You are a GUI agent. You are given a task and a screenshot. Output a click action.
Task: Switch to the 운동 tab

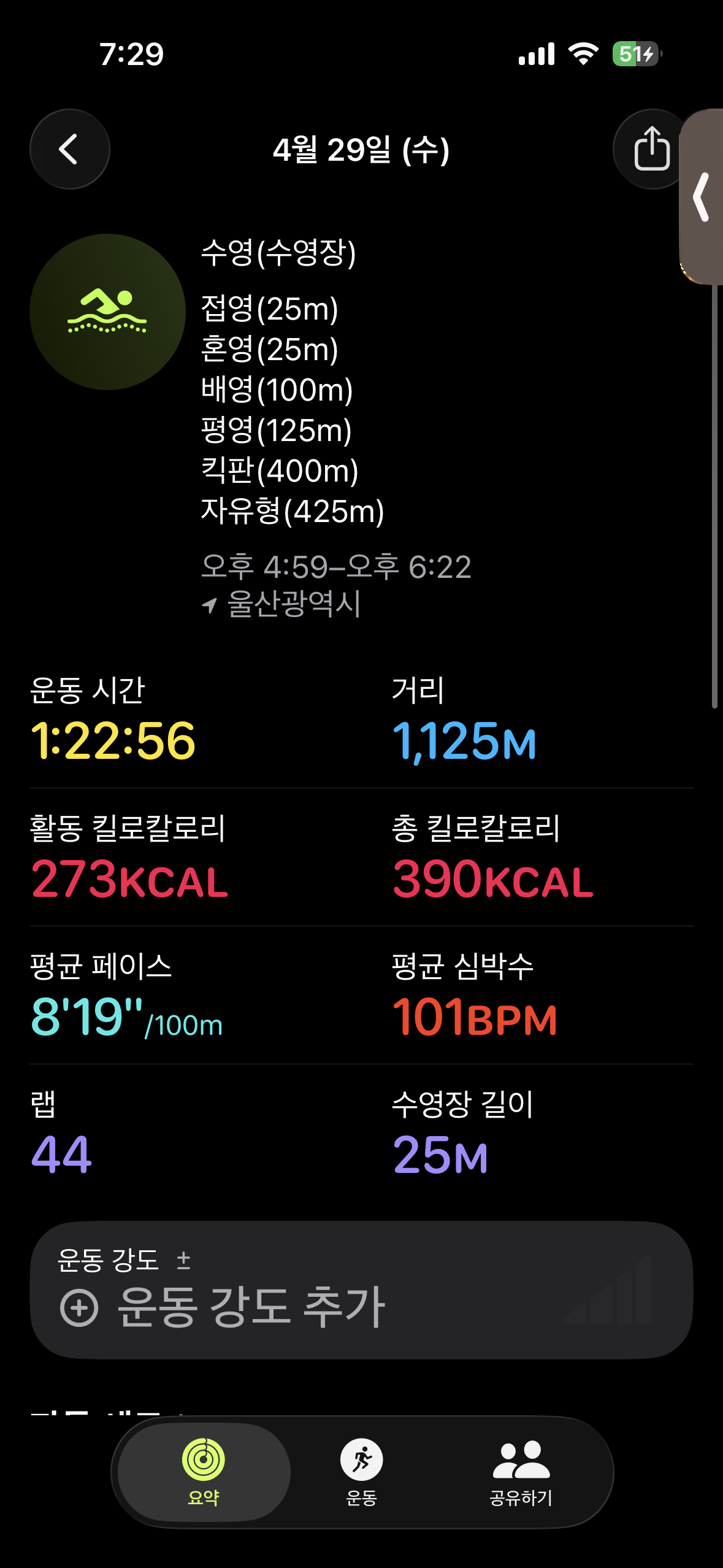361,1472
